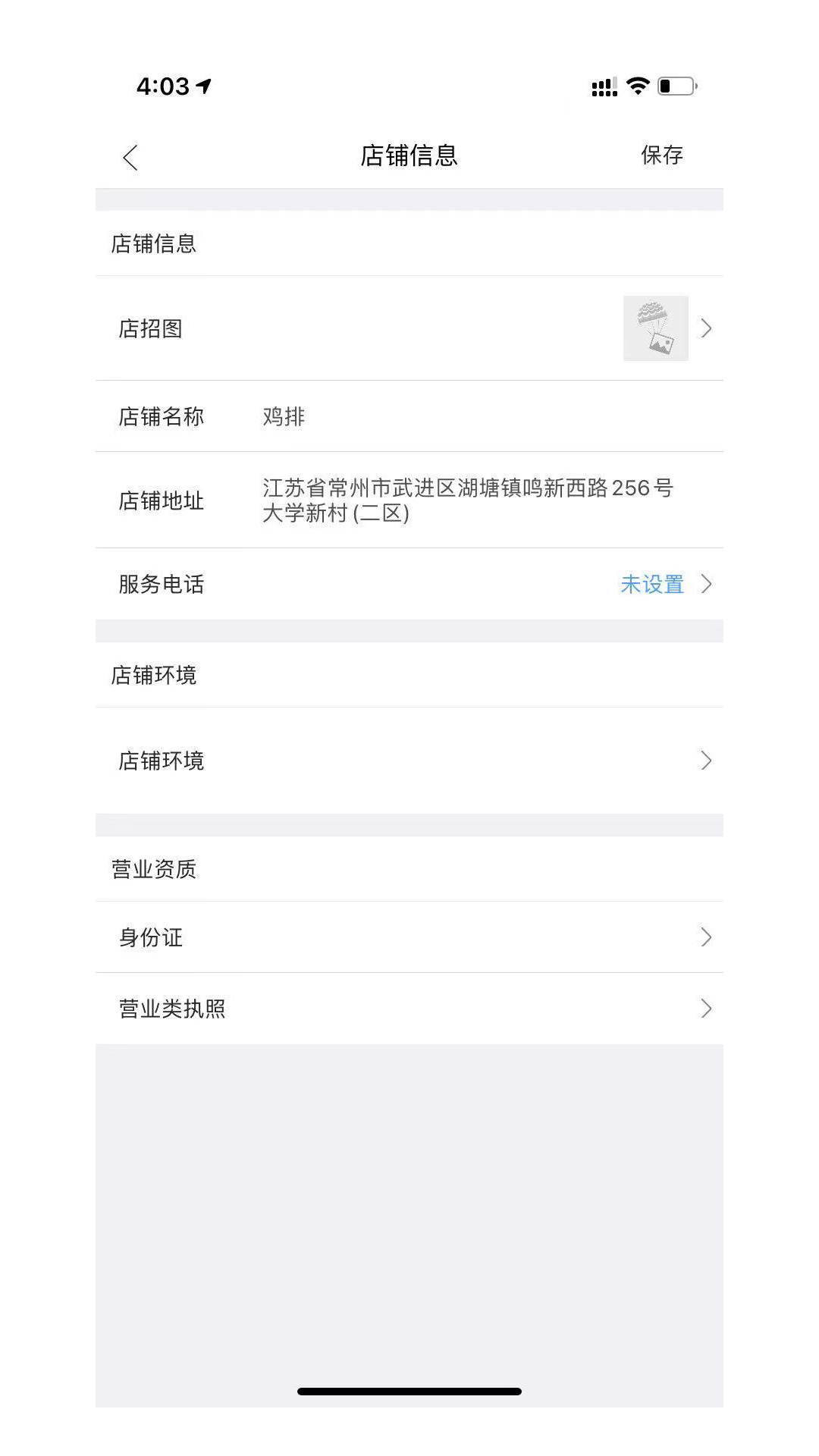This screenshot has width=819, height=1456.
Task: Open the 营业类执照 business license row
Action: (x=409, y=1009)
